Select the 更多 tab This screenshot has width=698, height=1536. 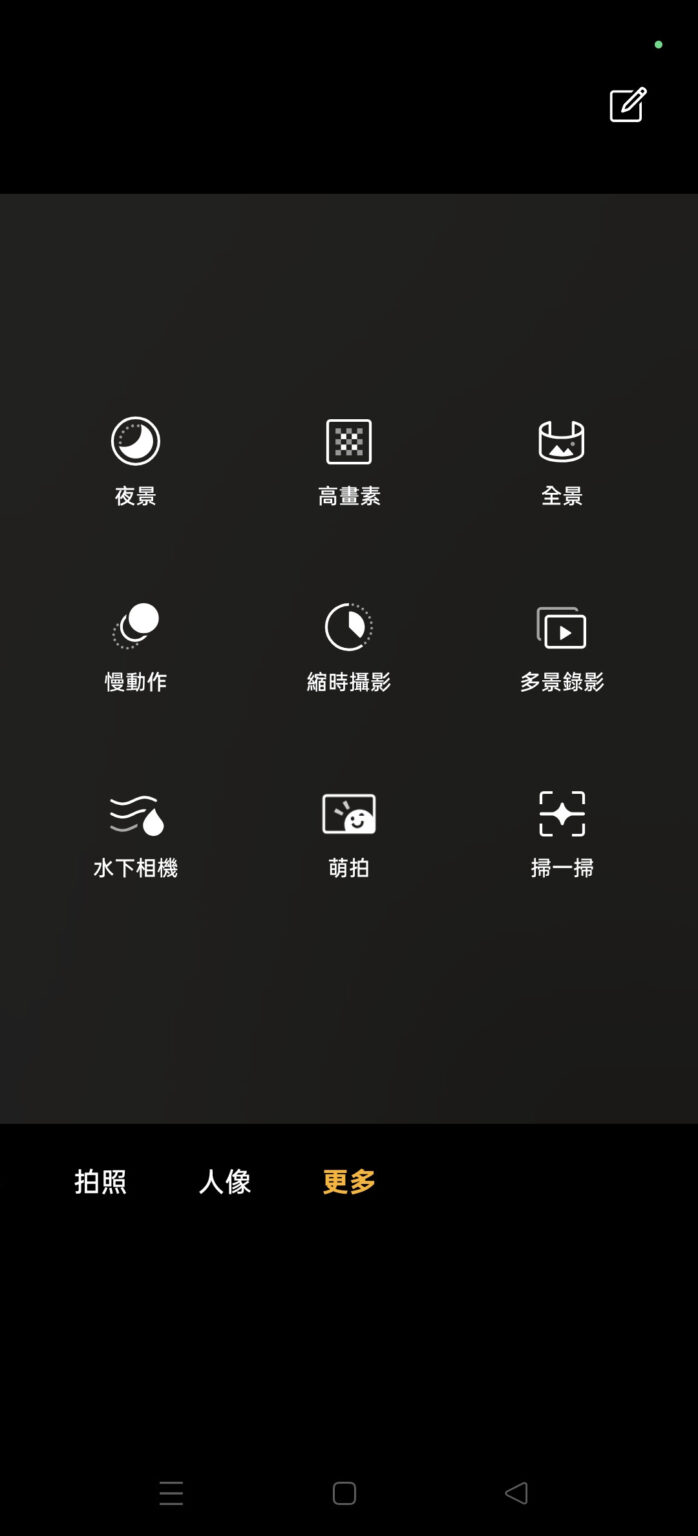tap(349, 1182)
